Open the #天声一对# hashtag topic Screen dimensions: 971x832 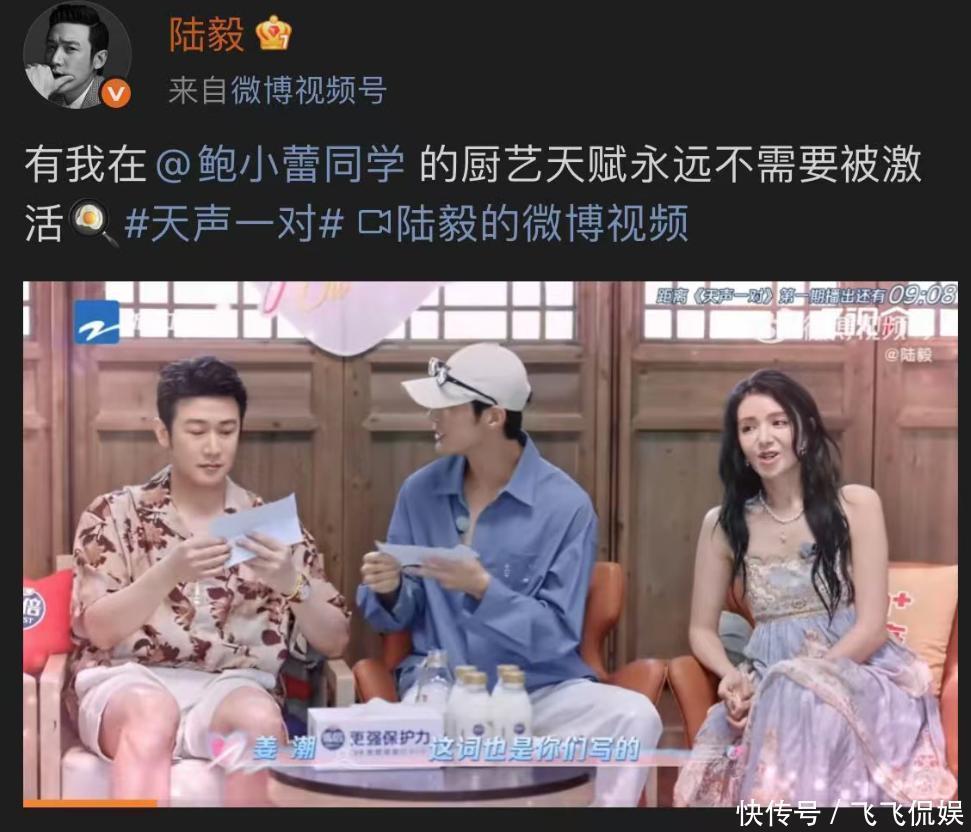(x=234, y=224)
